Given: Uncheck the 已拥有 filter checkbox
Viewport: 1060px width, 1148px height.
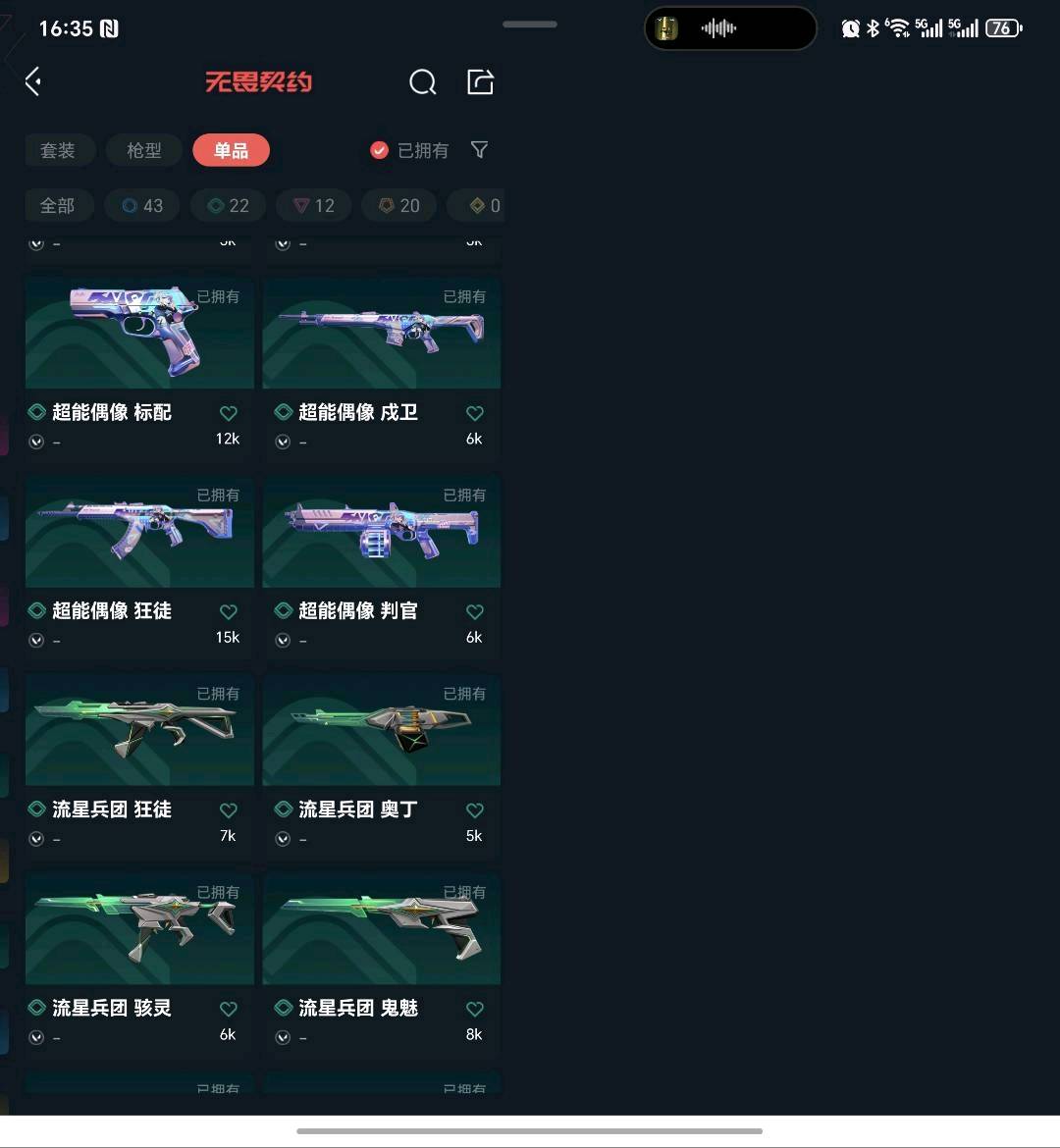Looking at the screenshot, I should pyautogui.click(x=379, y=150).
